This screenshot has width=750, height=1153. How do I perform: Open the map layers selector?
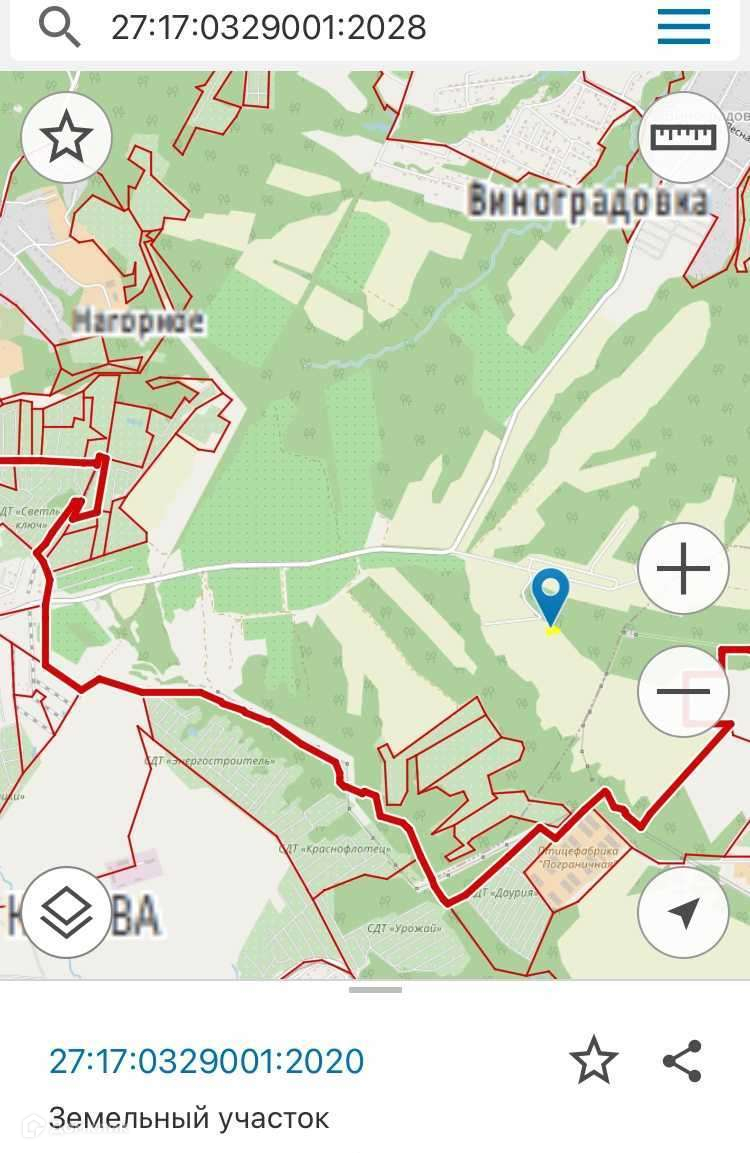tap(66, 911)
